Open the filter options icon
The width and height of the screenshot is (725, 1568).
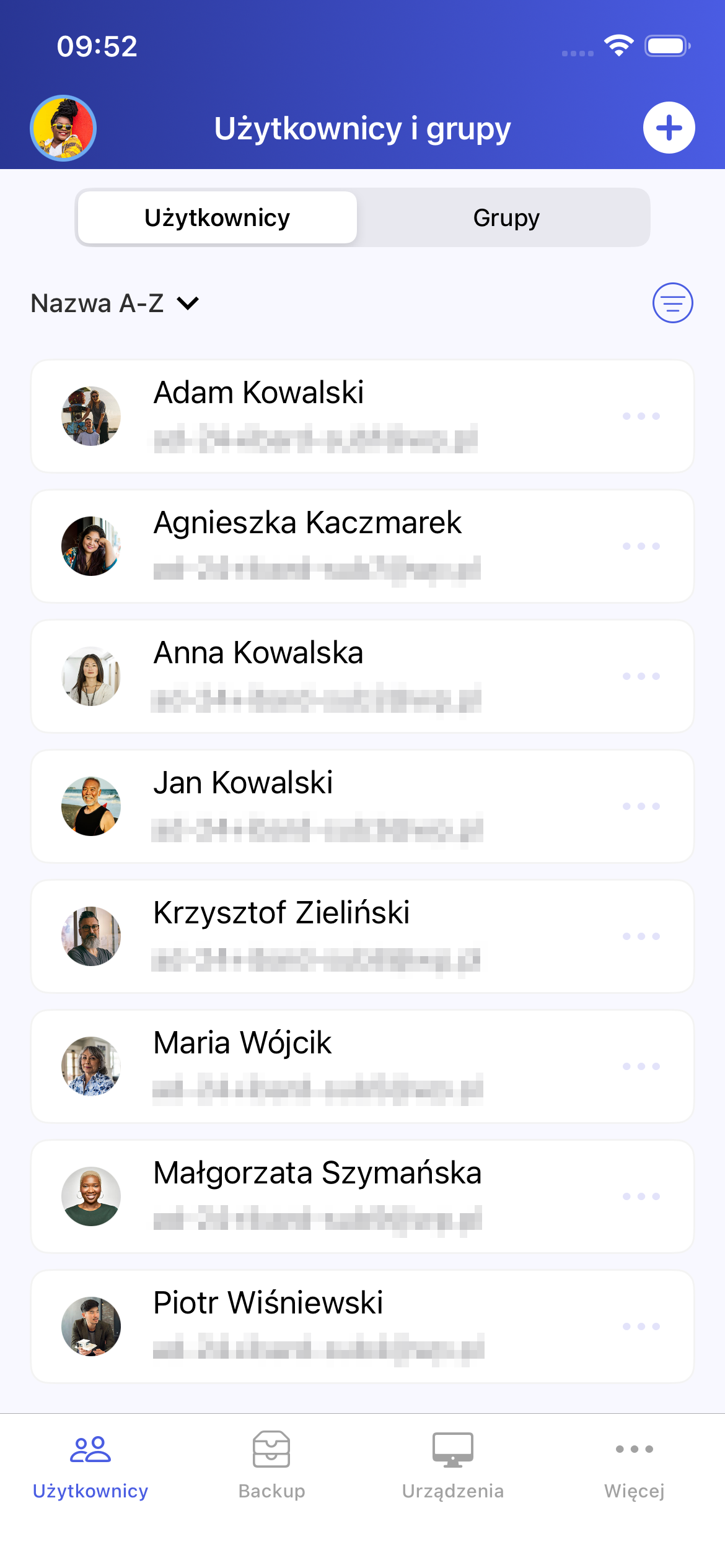click(672, 303)
